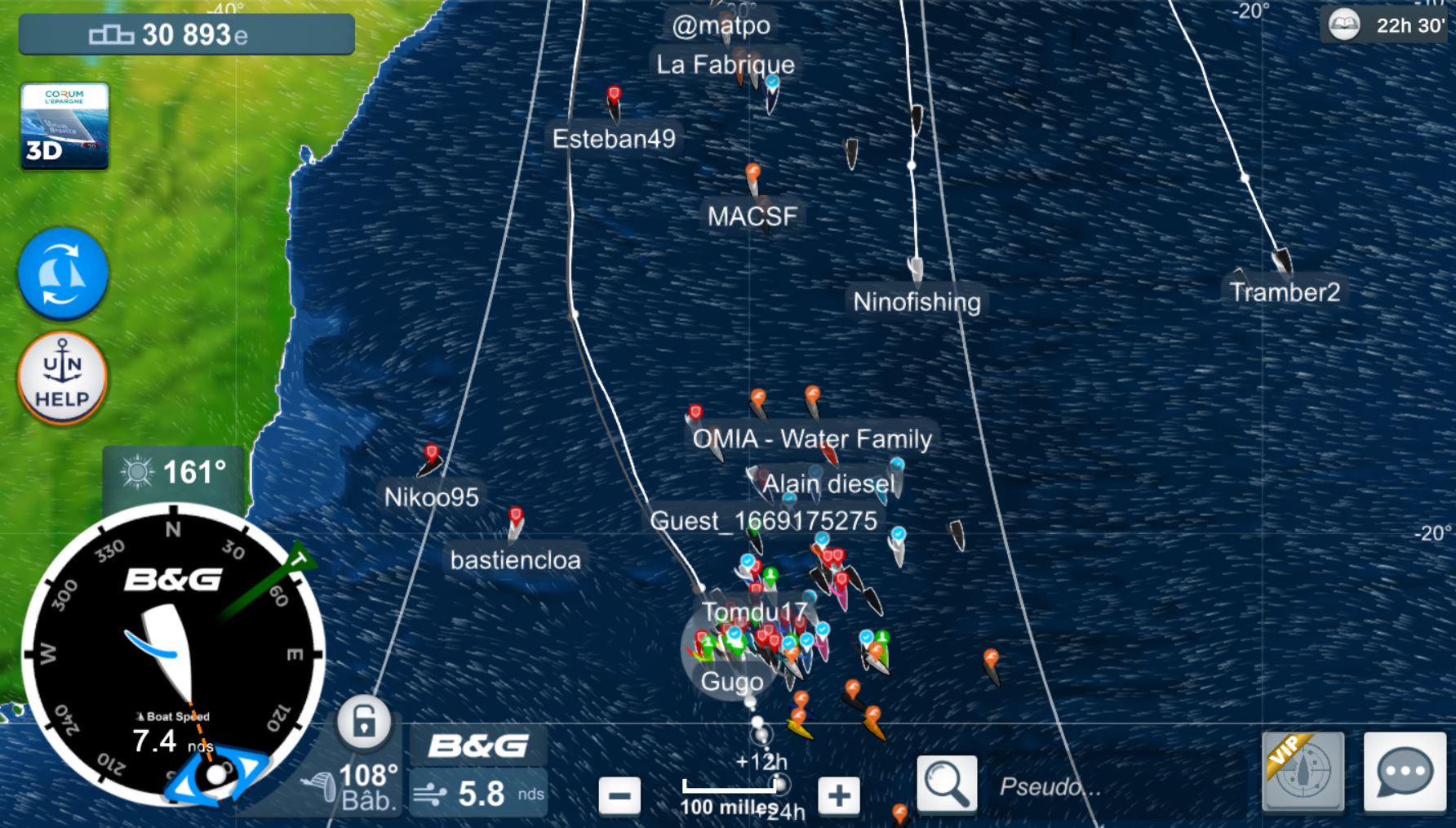The width and height of the screenshot is (1456, 828).
Task: Select the boat Tramber2 on map
Action: point(1282,262)
